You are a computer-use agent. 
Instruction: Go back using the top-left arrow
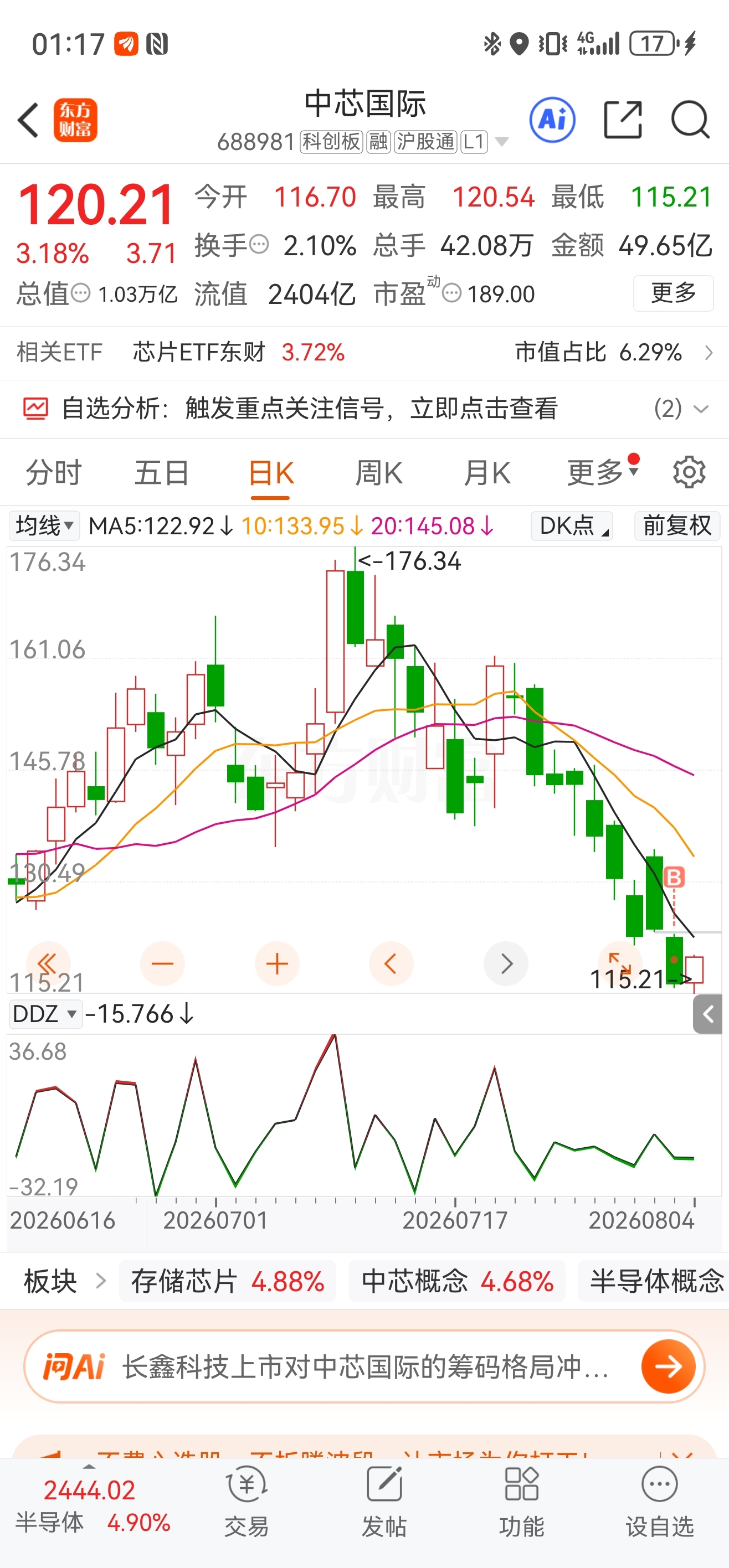click(x=28, y=120)
